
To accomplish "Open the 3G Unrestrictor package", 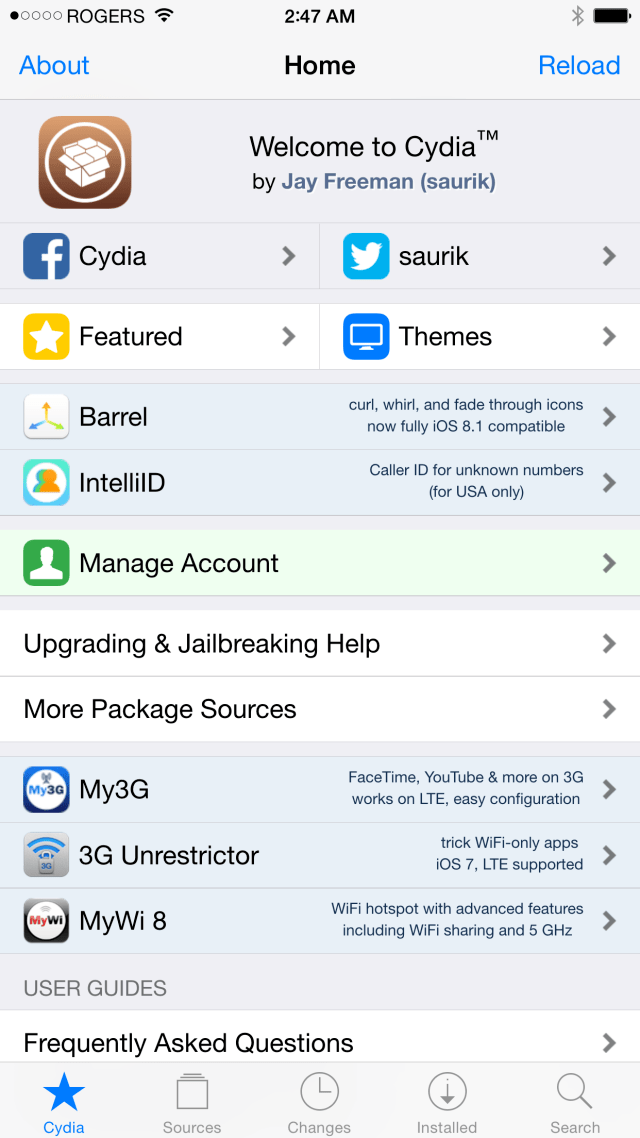I will [320, 855].
